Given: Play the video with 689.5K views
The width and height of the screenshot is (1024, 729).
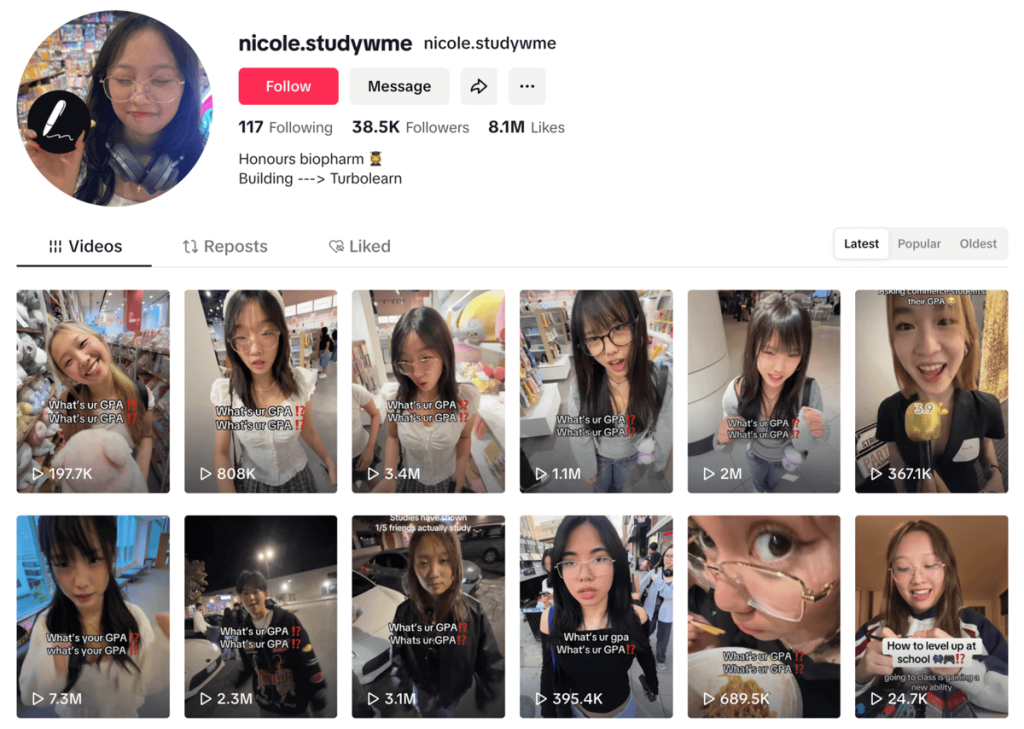Looking at the screenshot, I should pyautogui.click(x=764, y=616).
